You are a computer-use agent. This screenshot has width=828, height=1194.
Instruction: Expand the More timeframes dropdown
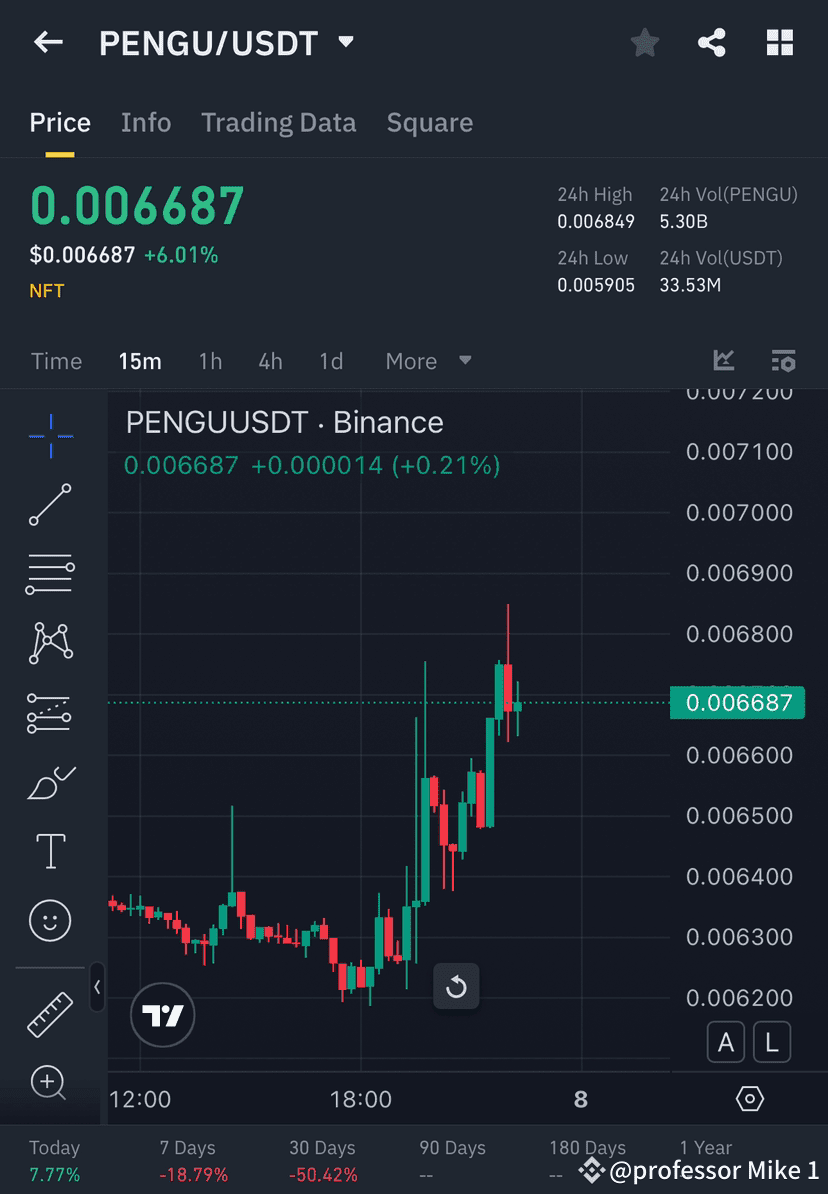[428, 361]
